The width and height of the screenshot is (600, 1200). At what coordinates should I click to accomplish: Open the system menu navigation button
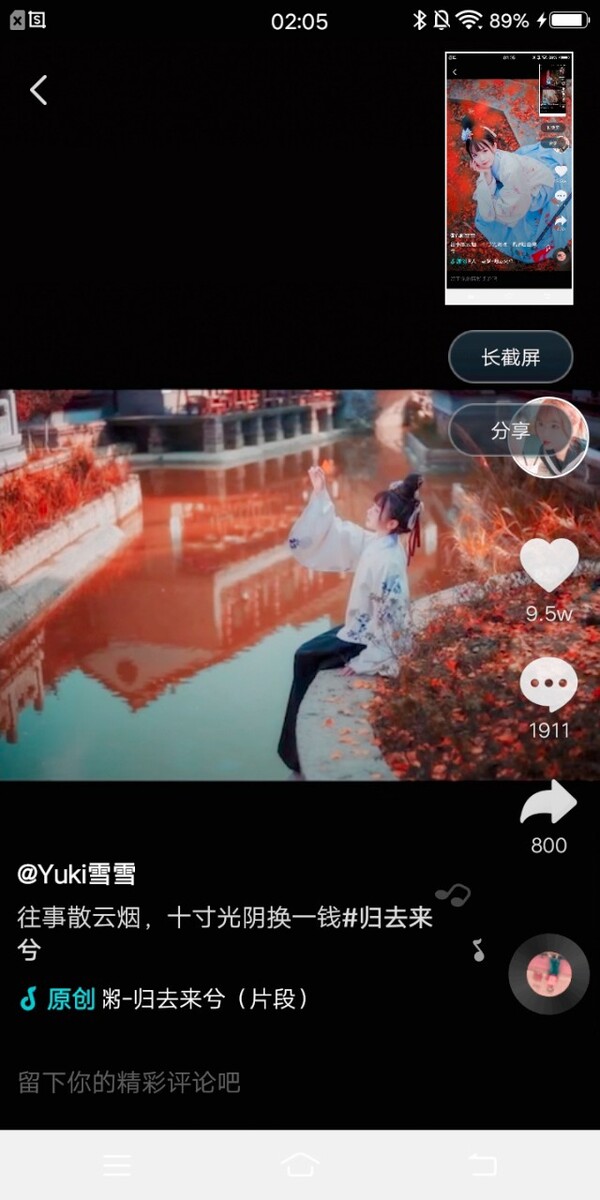pos(117,1165)
